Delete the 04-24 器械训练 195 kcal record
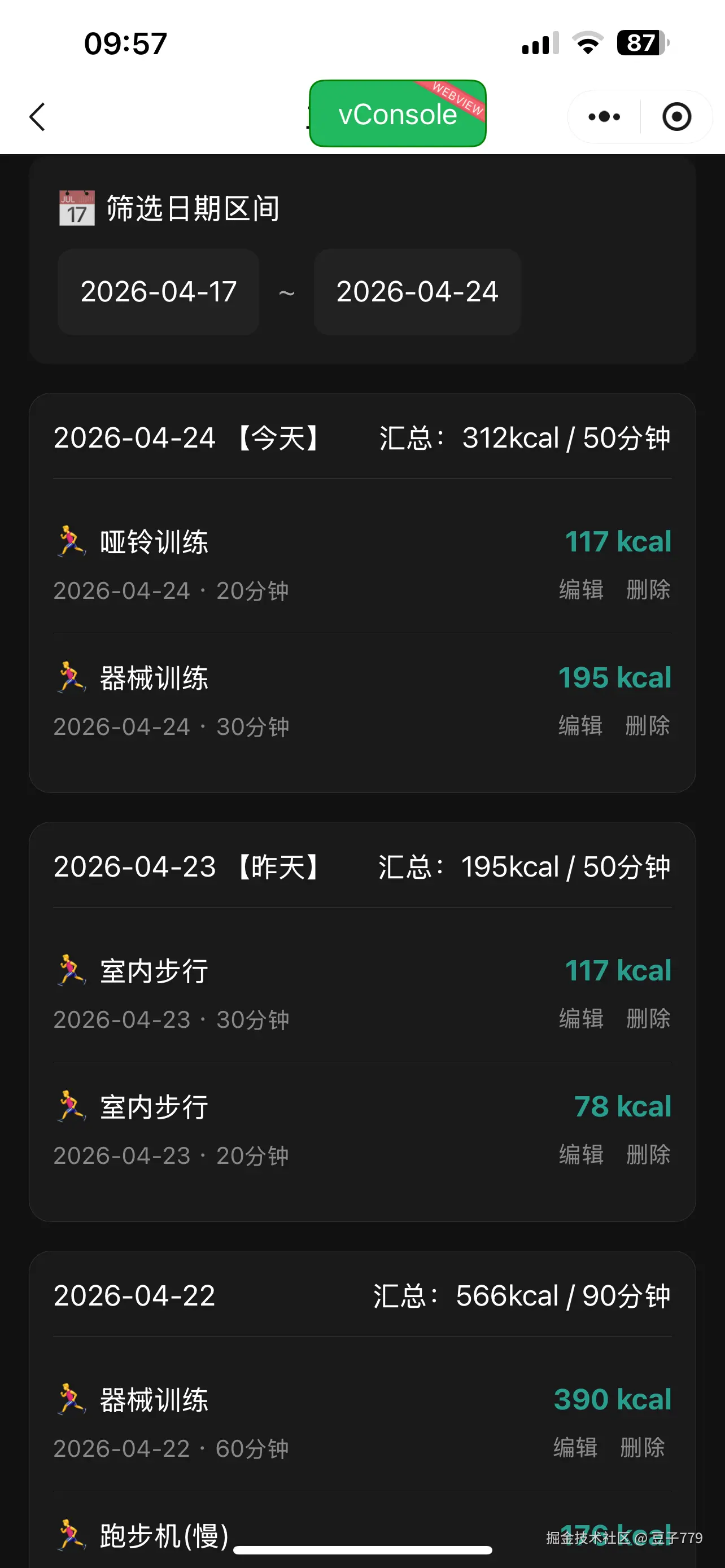This screenshot has height=1568, width=725. 648,725
